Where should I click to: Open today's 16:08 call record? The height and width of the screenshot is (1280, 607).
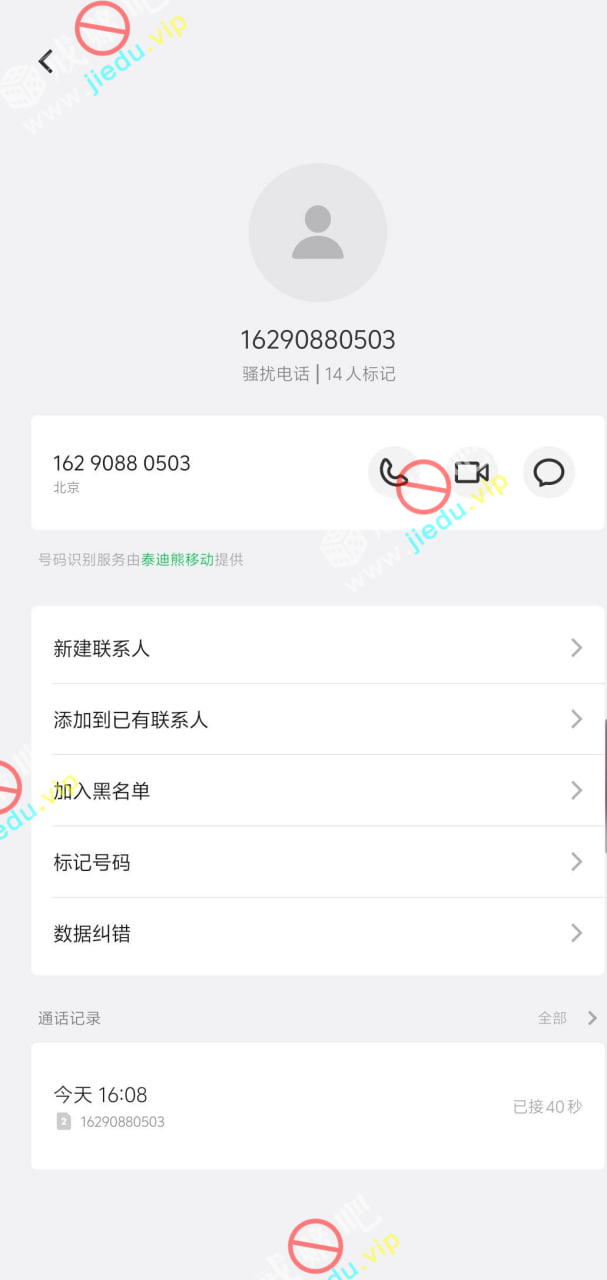click(x=318, y=1106)
